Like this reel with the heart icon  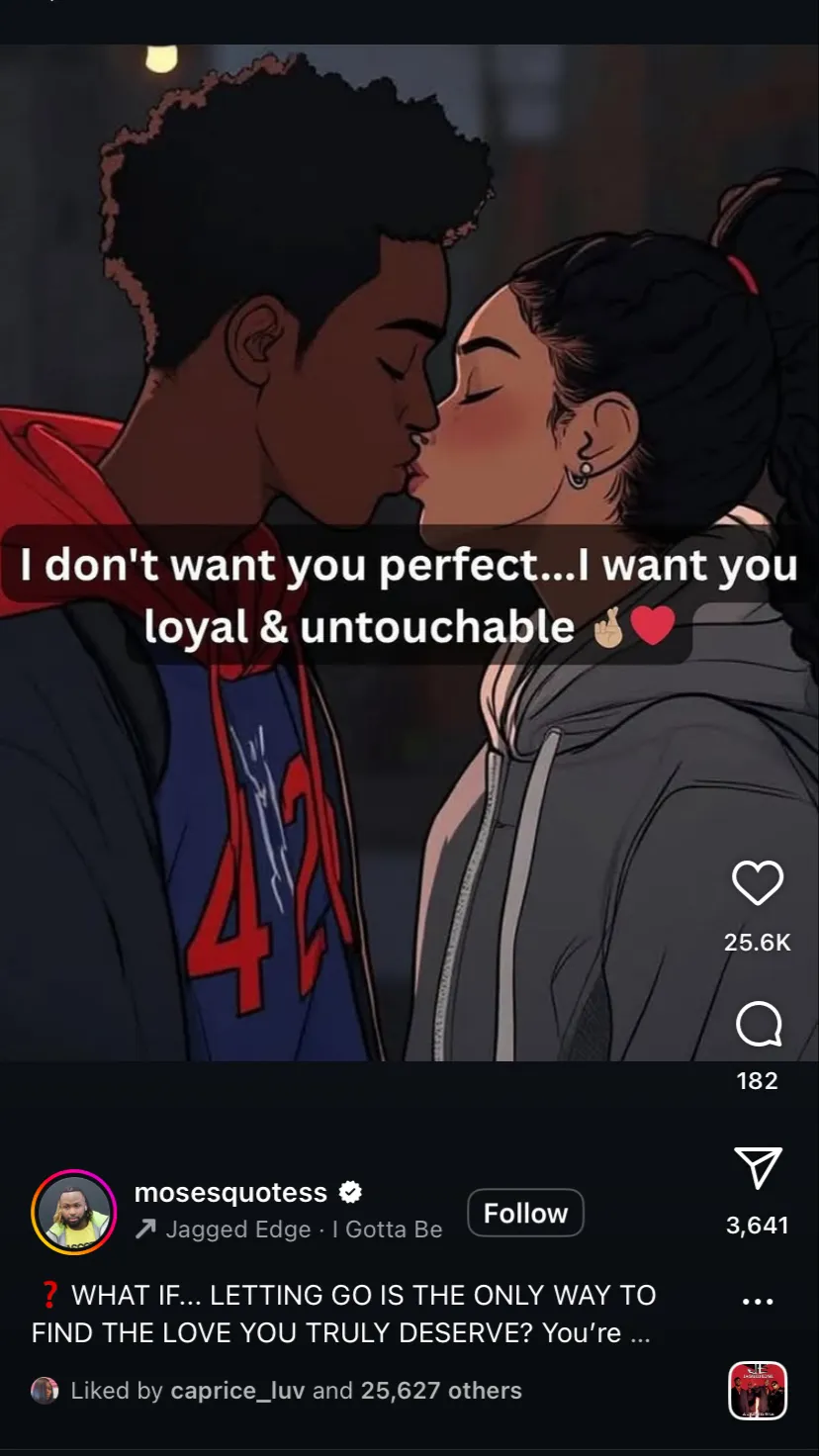click(758, 883)
